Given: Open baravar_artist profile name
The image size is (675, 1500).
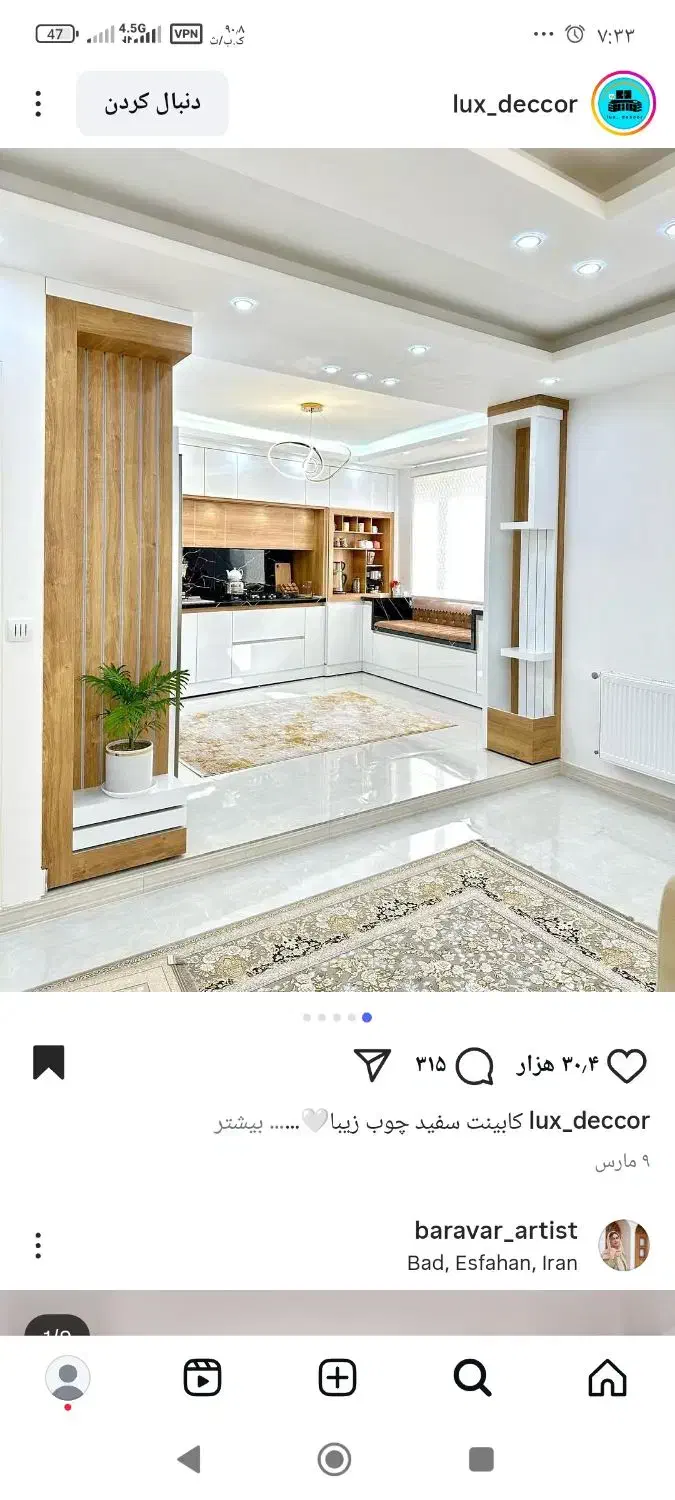Looking at the screenshot, I should [496, 1230].
